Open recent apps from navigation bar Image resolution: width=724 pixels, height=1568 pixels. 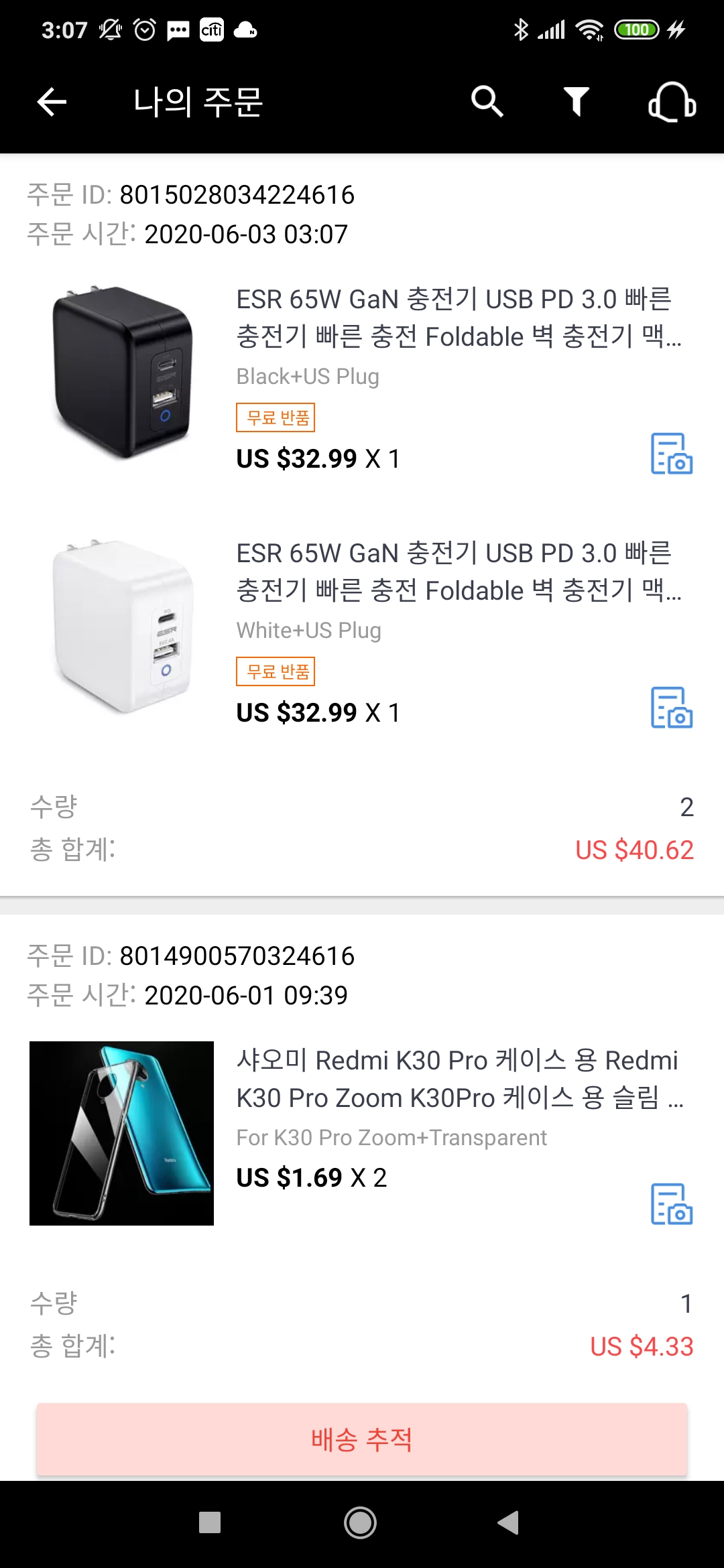210,1522
